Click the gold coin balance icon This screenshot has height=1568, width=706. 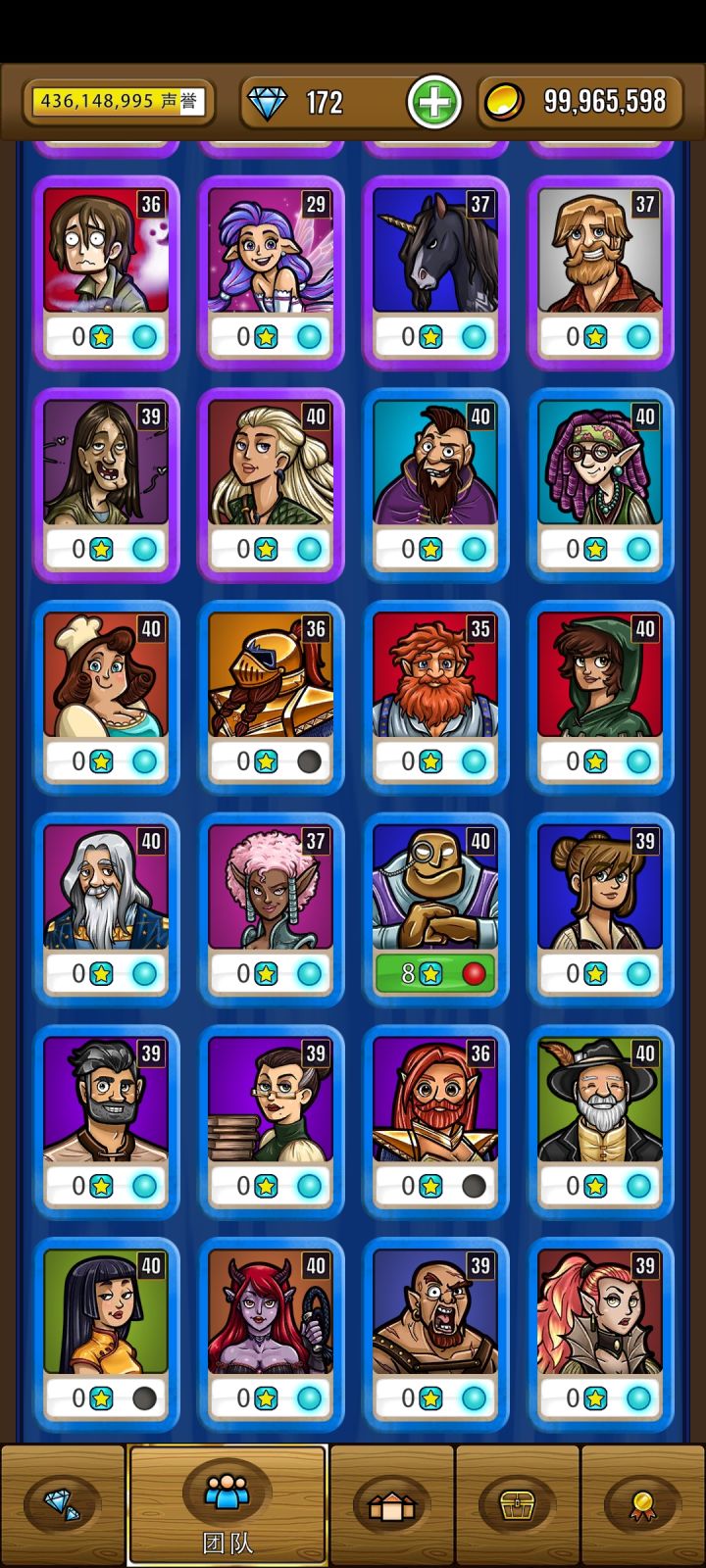(506, 101)
